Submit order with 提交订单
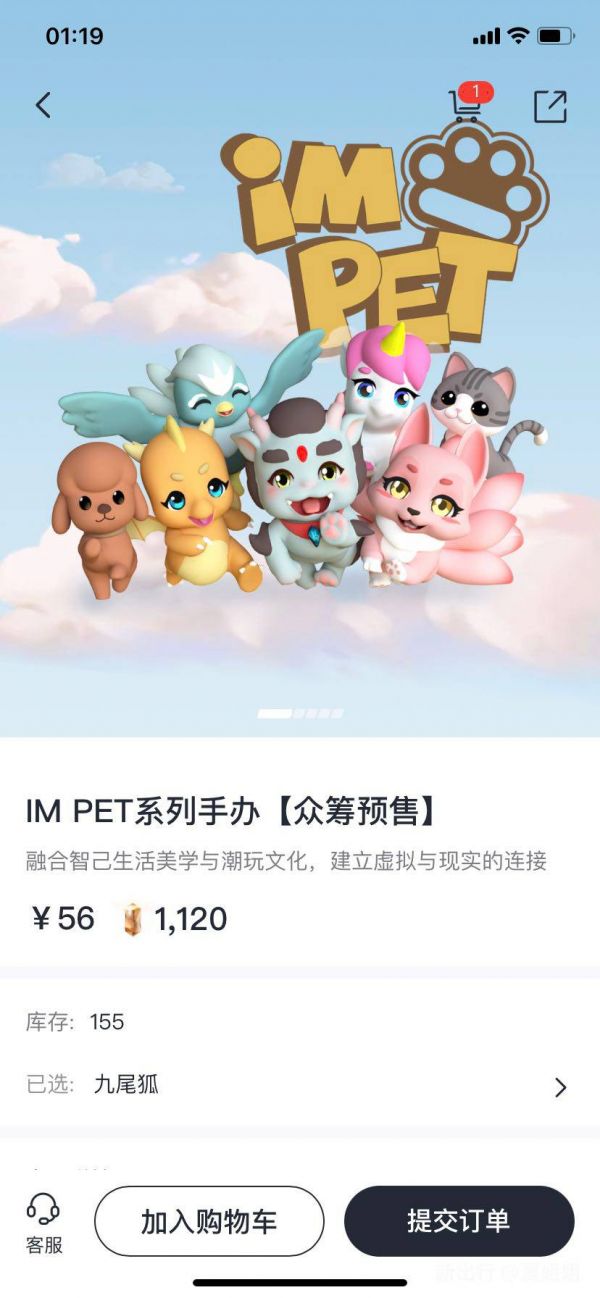 coord(459,1221)
